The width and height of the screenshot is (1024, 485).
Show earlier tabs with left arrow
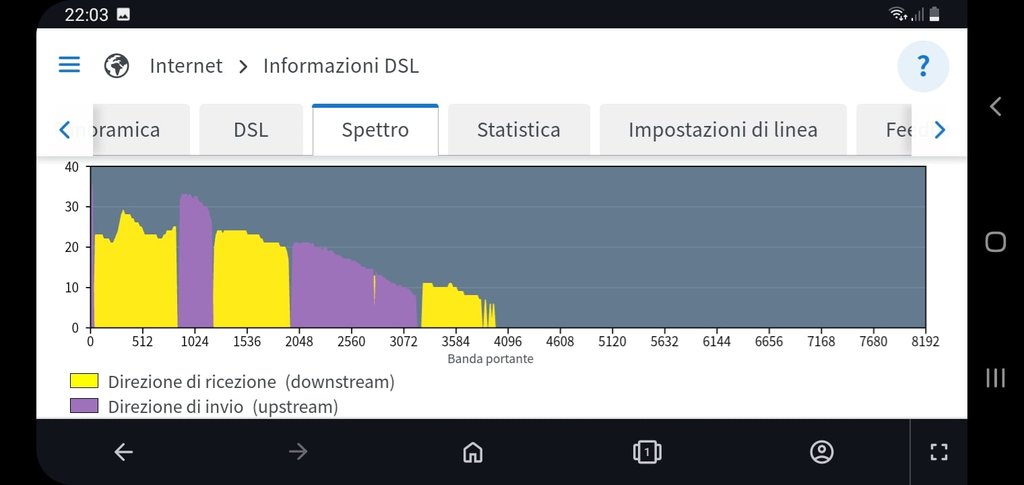pos(65,130)
